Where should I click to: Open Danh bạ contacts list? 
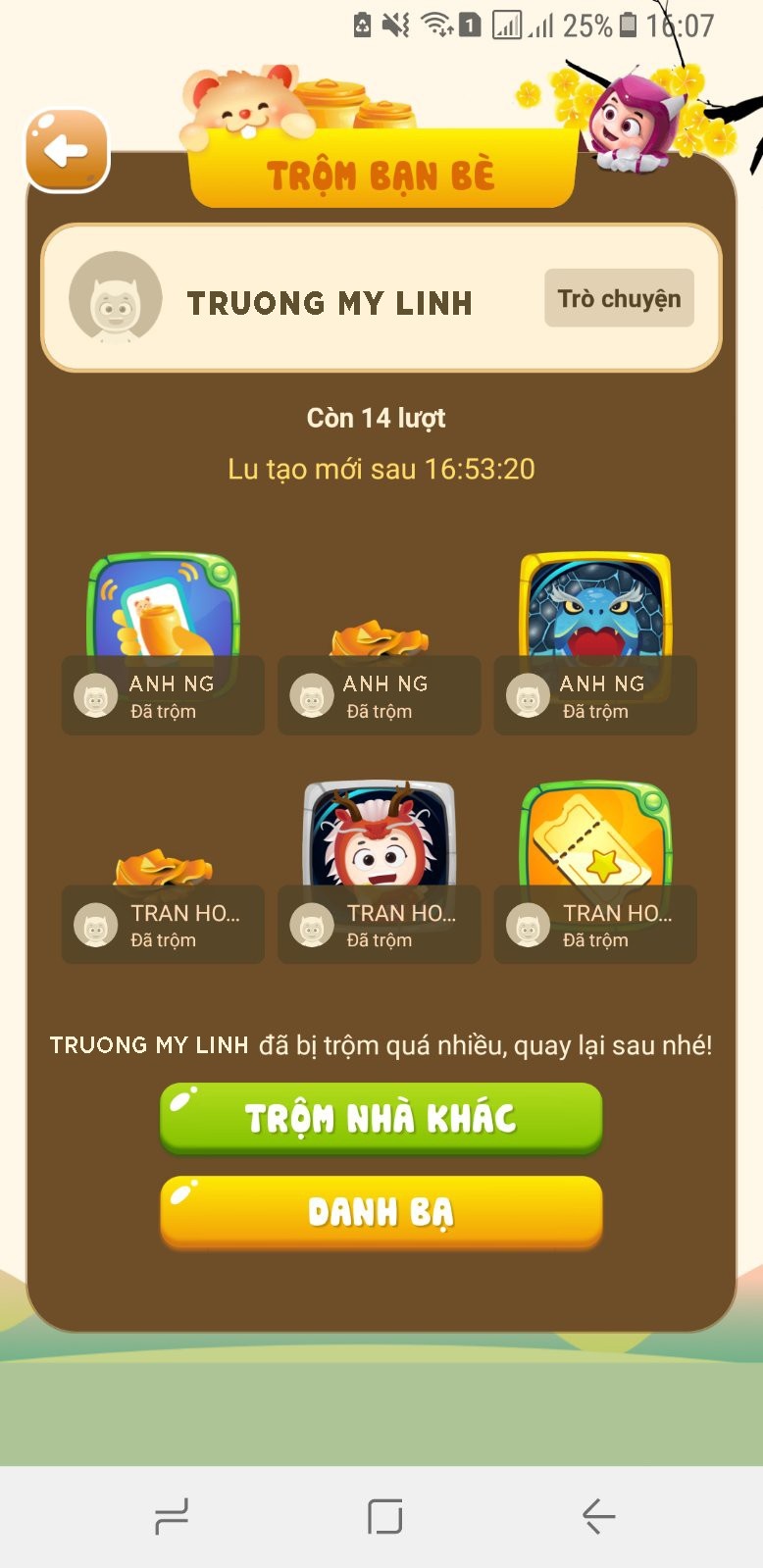point(381,1212)
